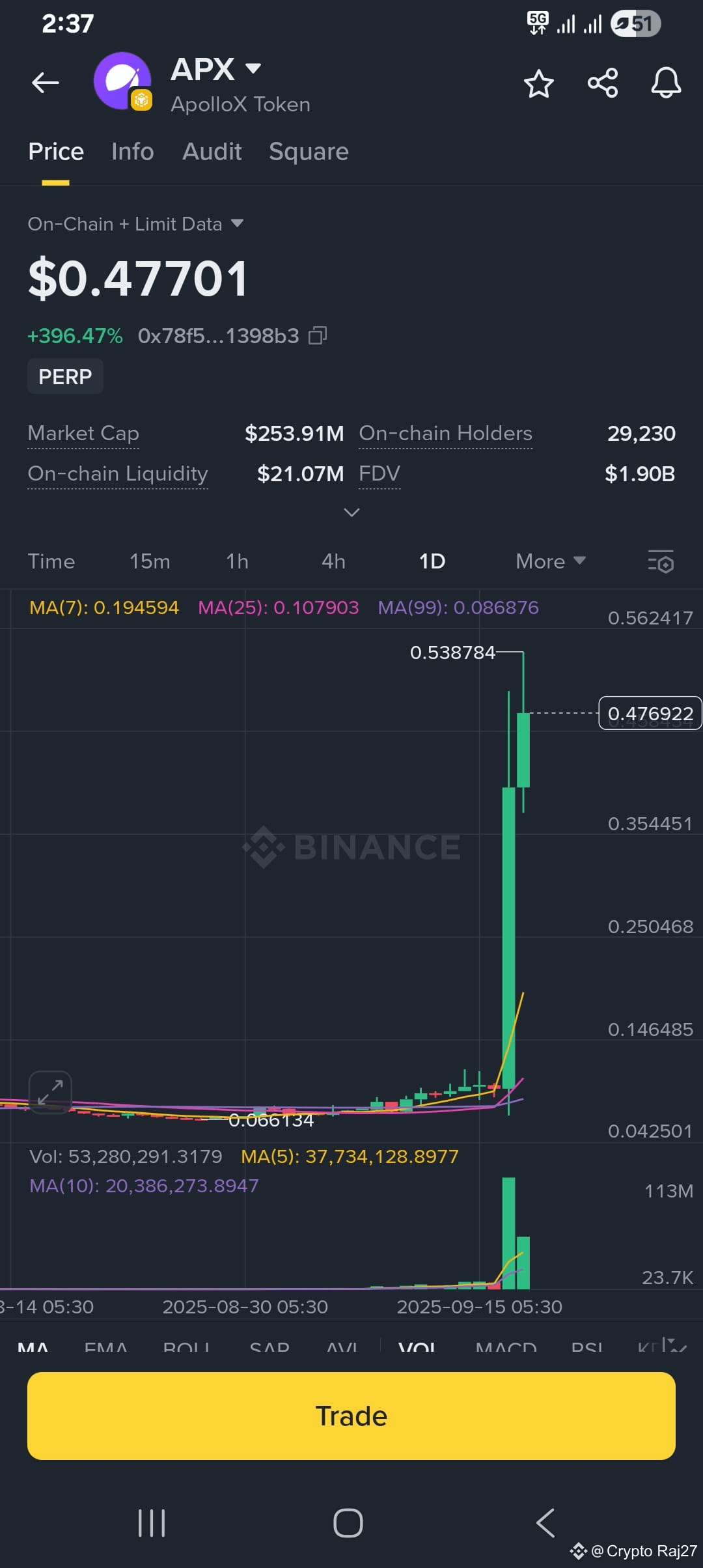Image resolution: width=703 pixels, height=1568 pixels.
Task: Toggle the VOL indicator
Action: pyautogui.click(x=419, y=1348)
